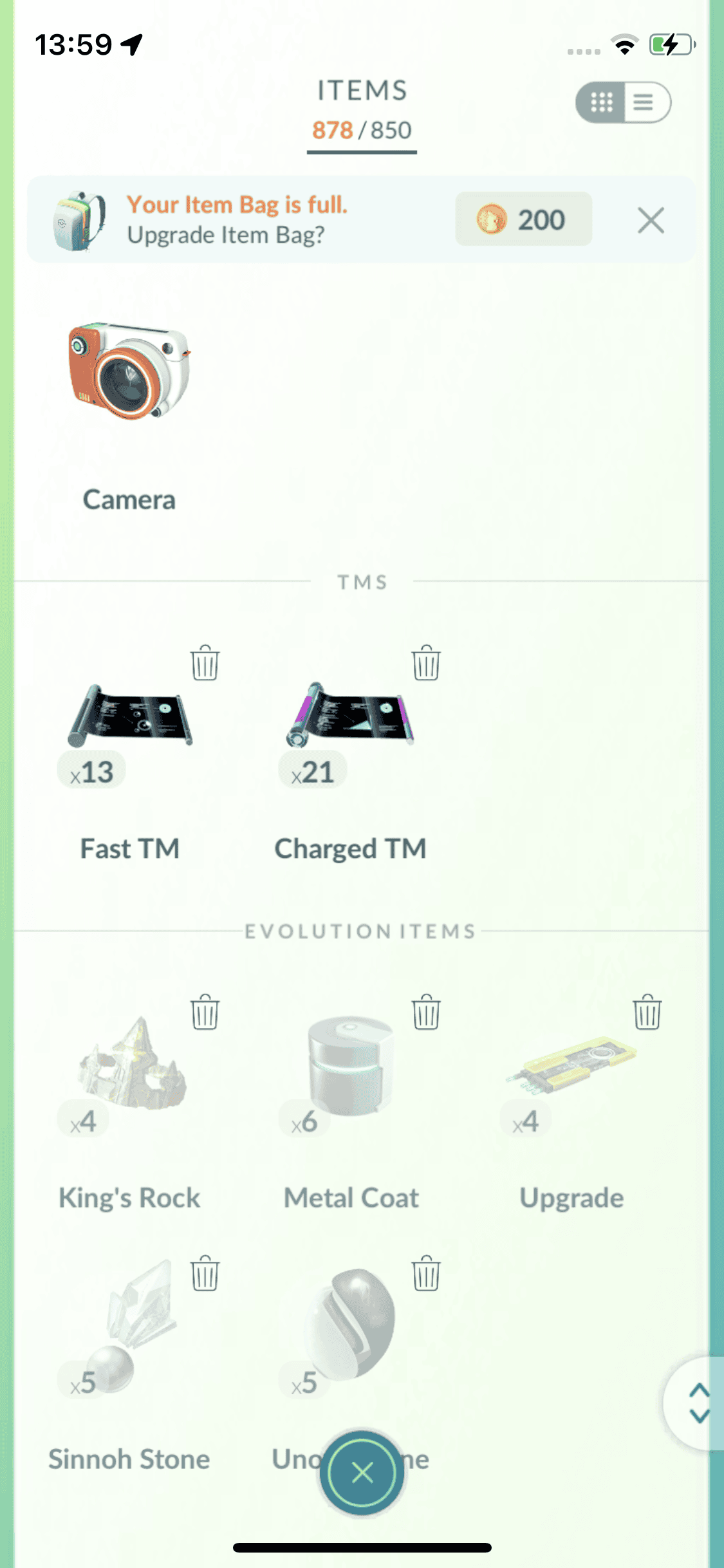Open the Camera item
This screenshot has width=724, height=1568.
[x=129, y=372]
